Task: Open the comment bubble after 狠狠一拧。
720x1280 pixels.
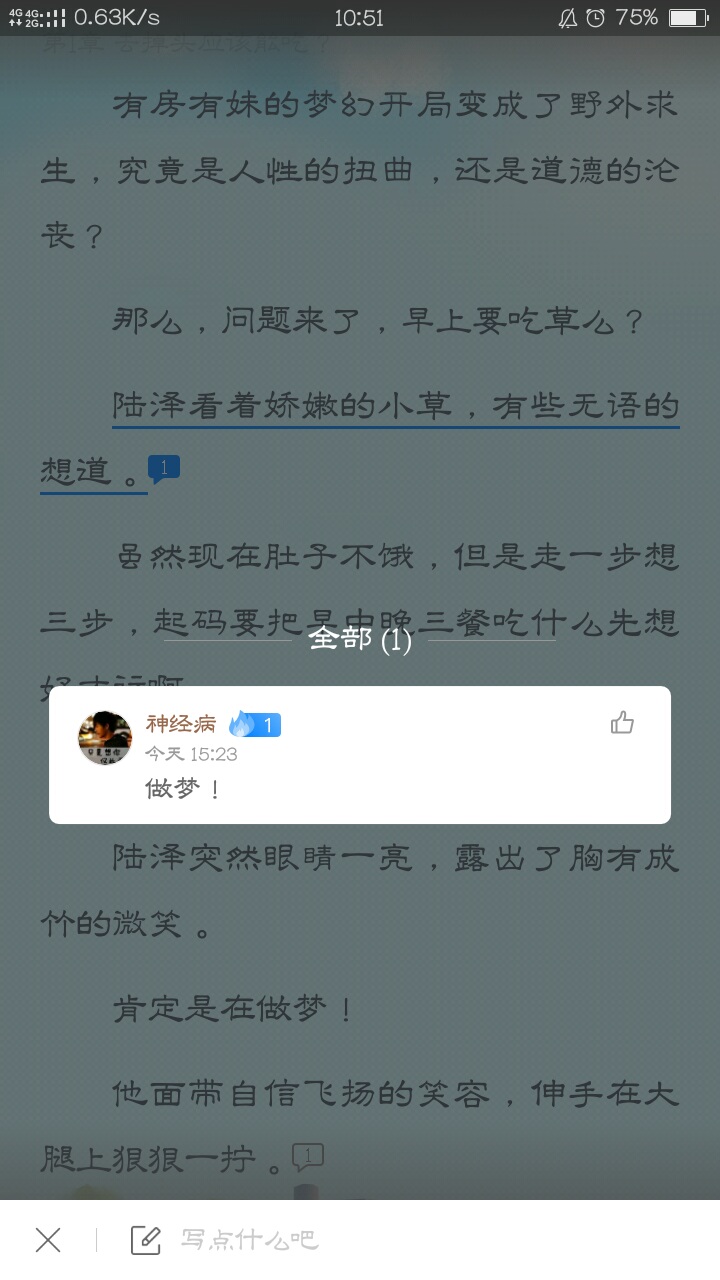Action: click(x=308, y=1157)
